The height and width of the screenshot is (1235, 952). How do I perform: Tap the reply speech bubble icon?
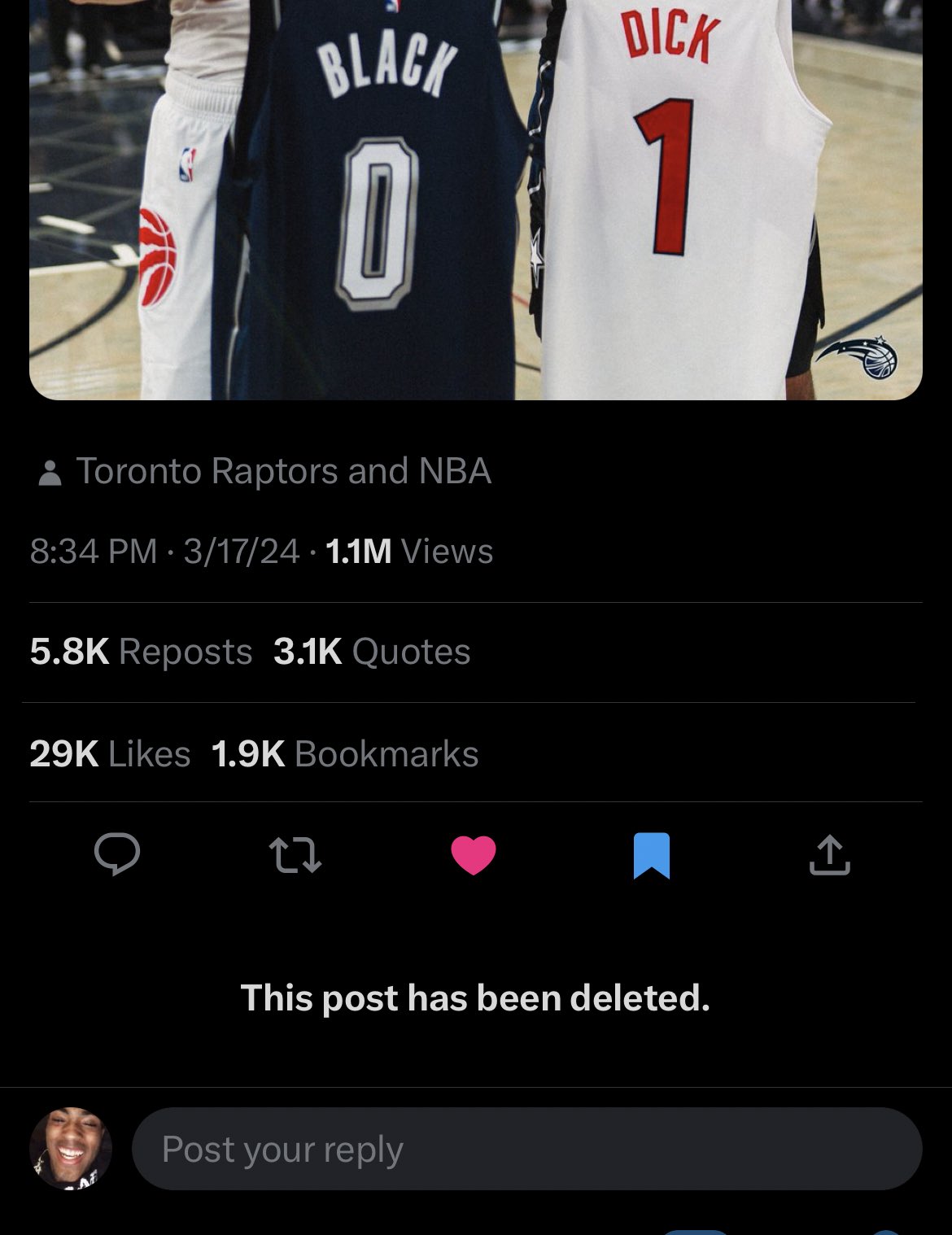pos(117,855)
